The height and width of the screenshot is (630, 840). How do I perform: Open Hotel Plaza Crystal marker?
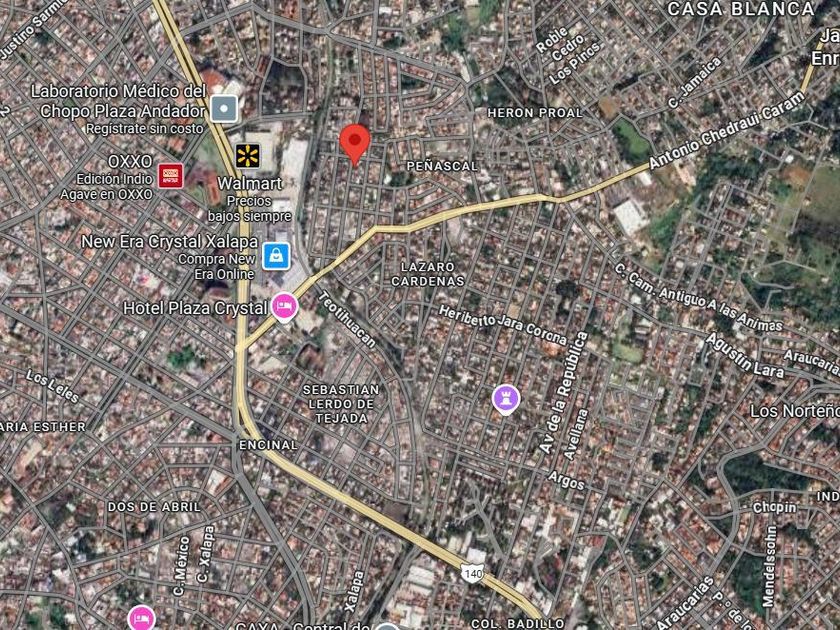coord(285,306)
